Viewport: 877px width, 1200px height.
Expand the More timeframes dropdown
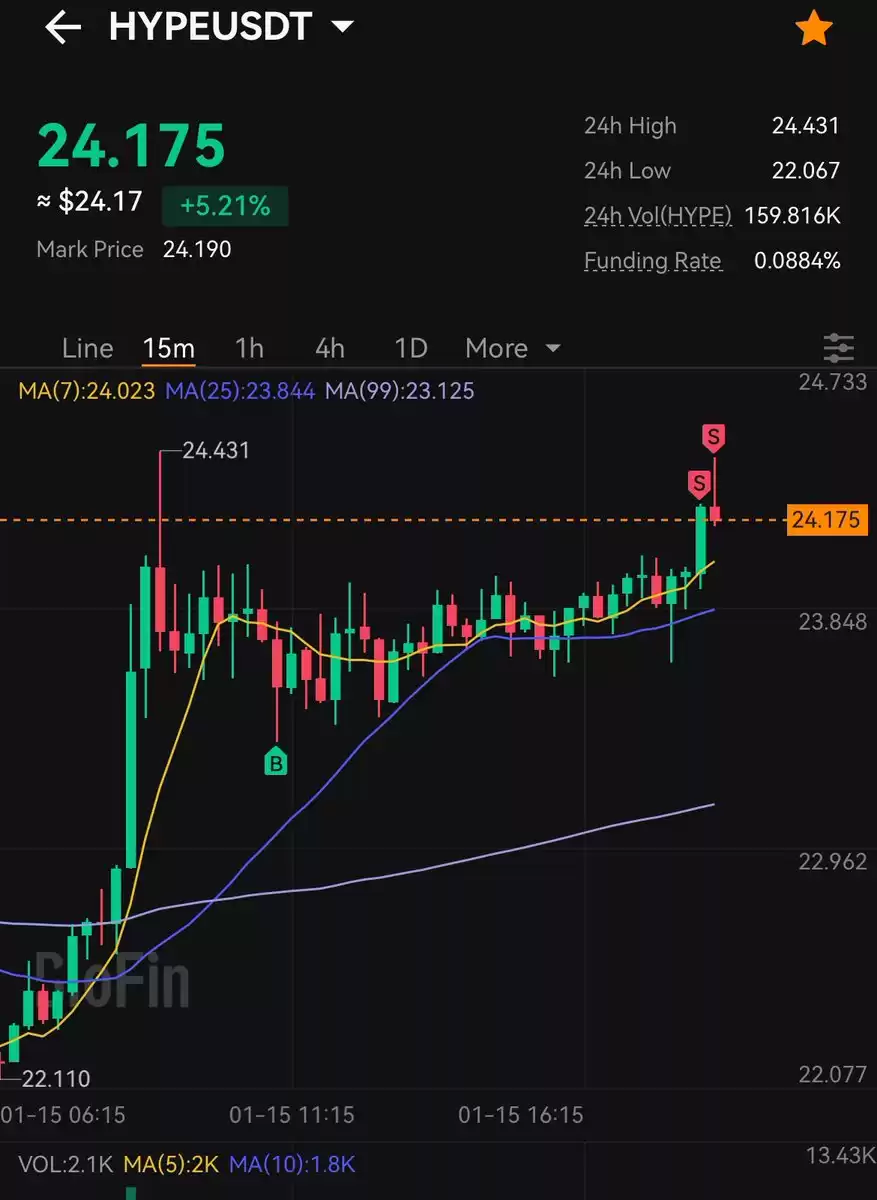click(512, 348)
